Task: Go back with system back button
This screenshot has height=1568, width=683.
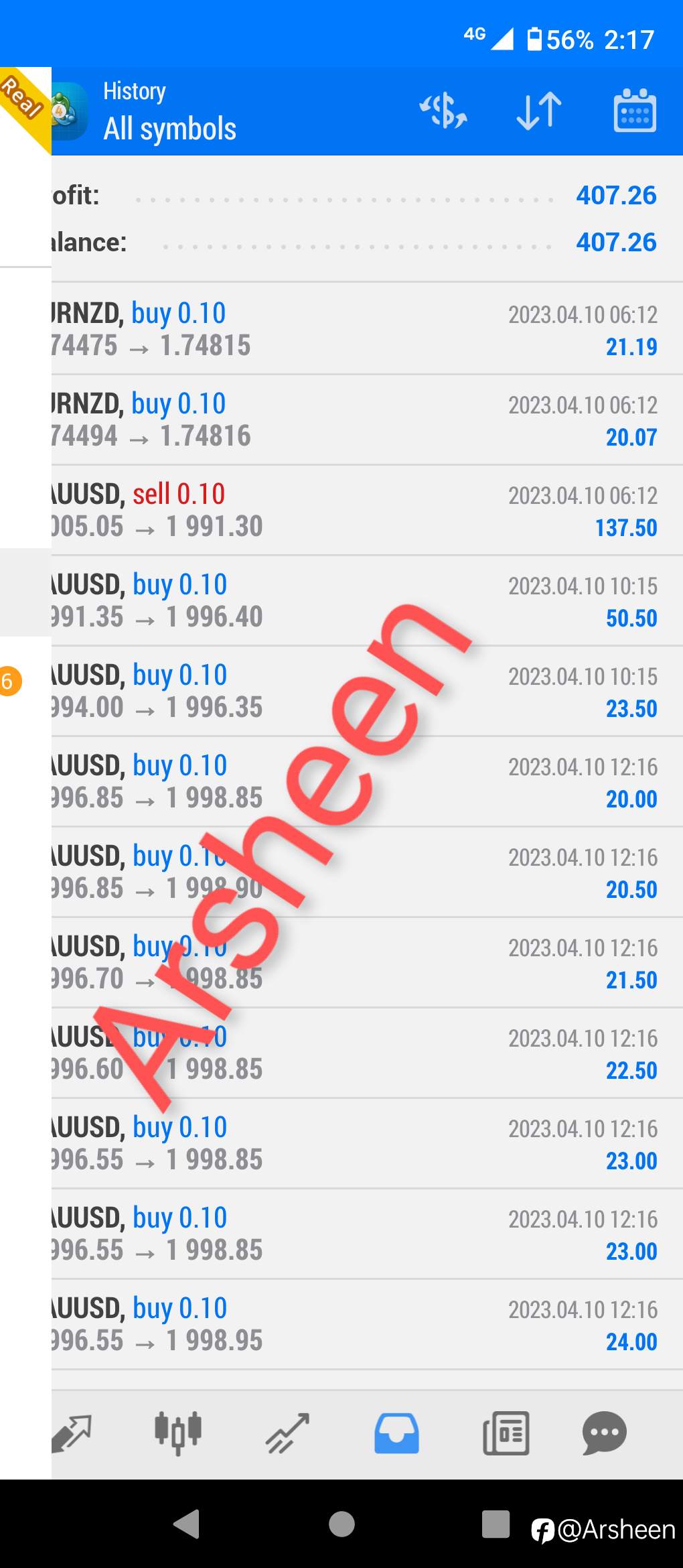Action: pyautogui.click(x=187, y=1524)
